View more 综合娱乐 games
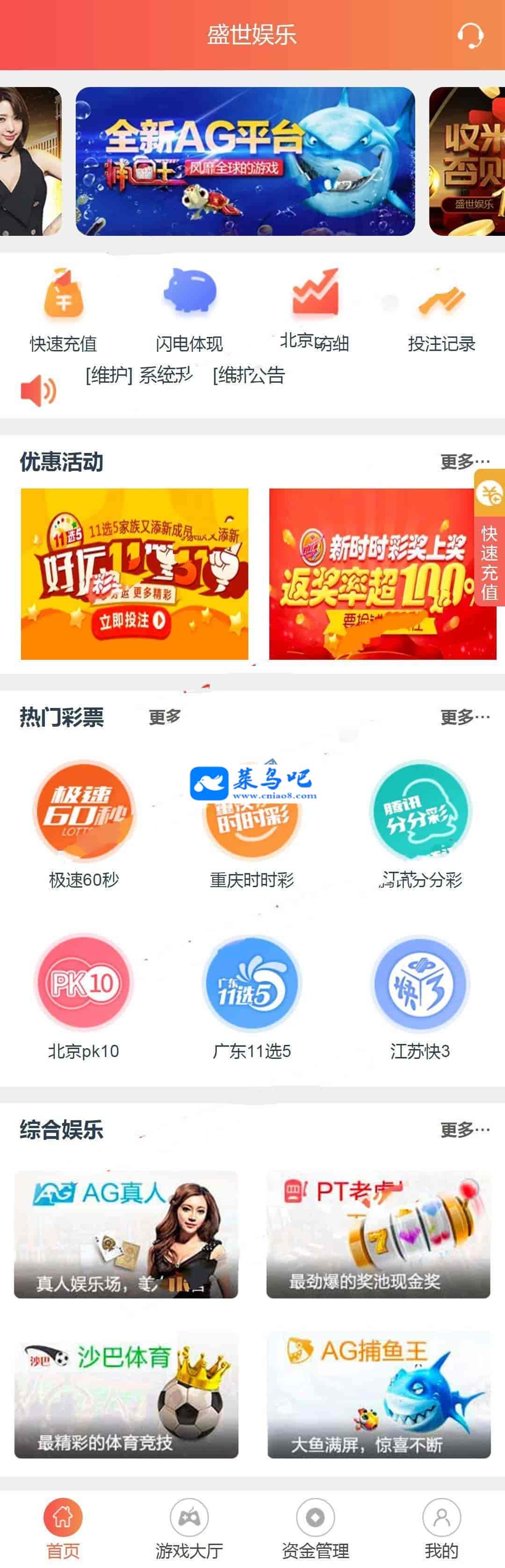The image size is (505, 1568). (x=465, y=1130)
